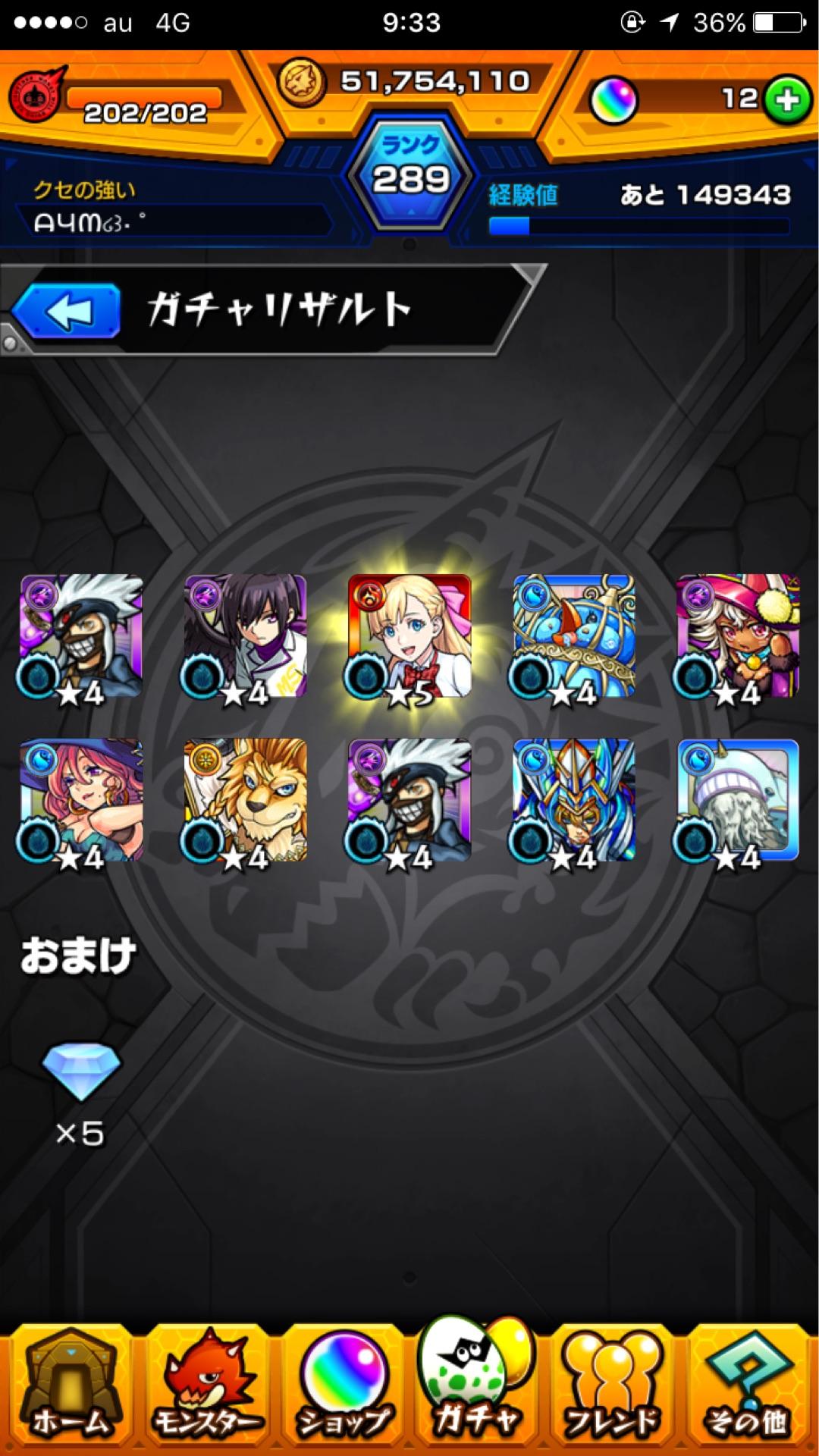The width and height of the screenshot is (819, 1456).
Task: Go back with the blue arrow button
Action: (x=67, y=311)
